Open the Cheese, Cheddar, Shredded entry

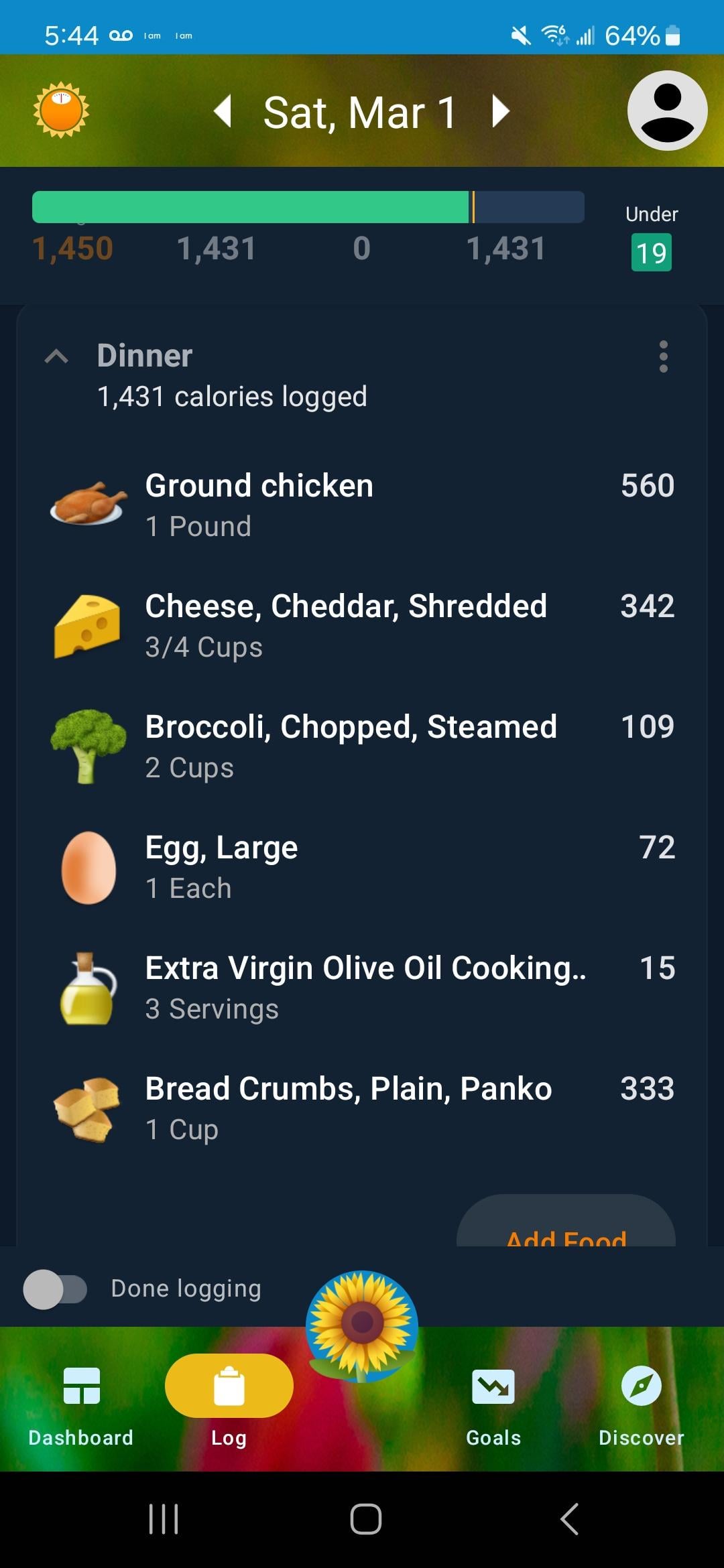coord(362,626)
